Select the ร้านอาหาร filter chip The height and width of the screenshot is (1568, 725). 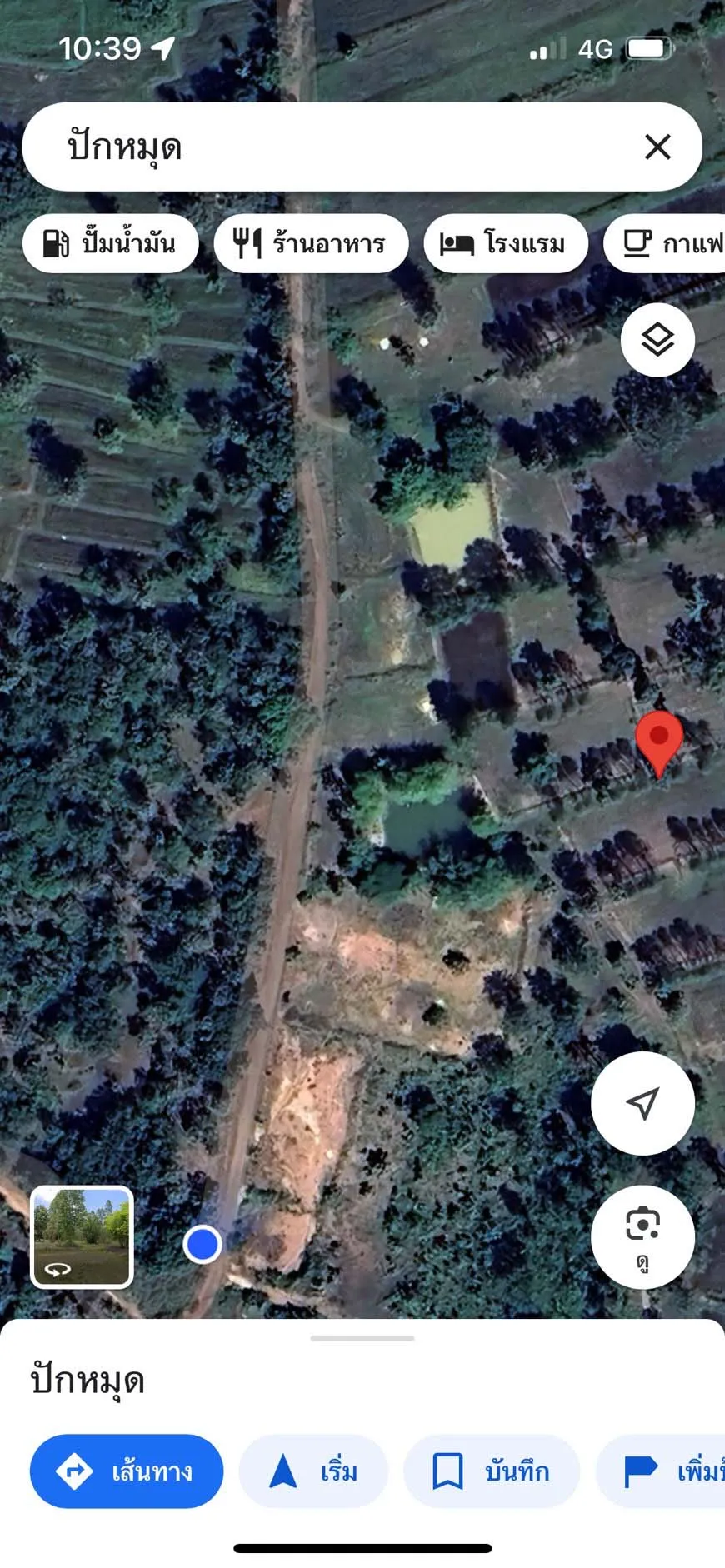[x=311, y=243]
